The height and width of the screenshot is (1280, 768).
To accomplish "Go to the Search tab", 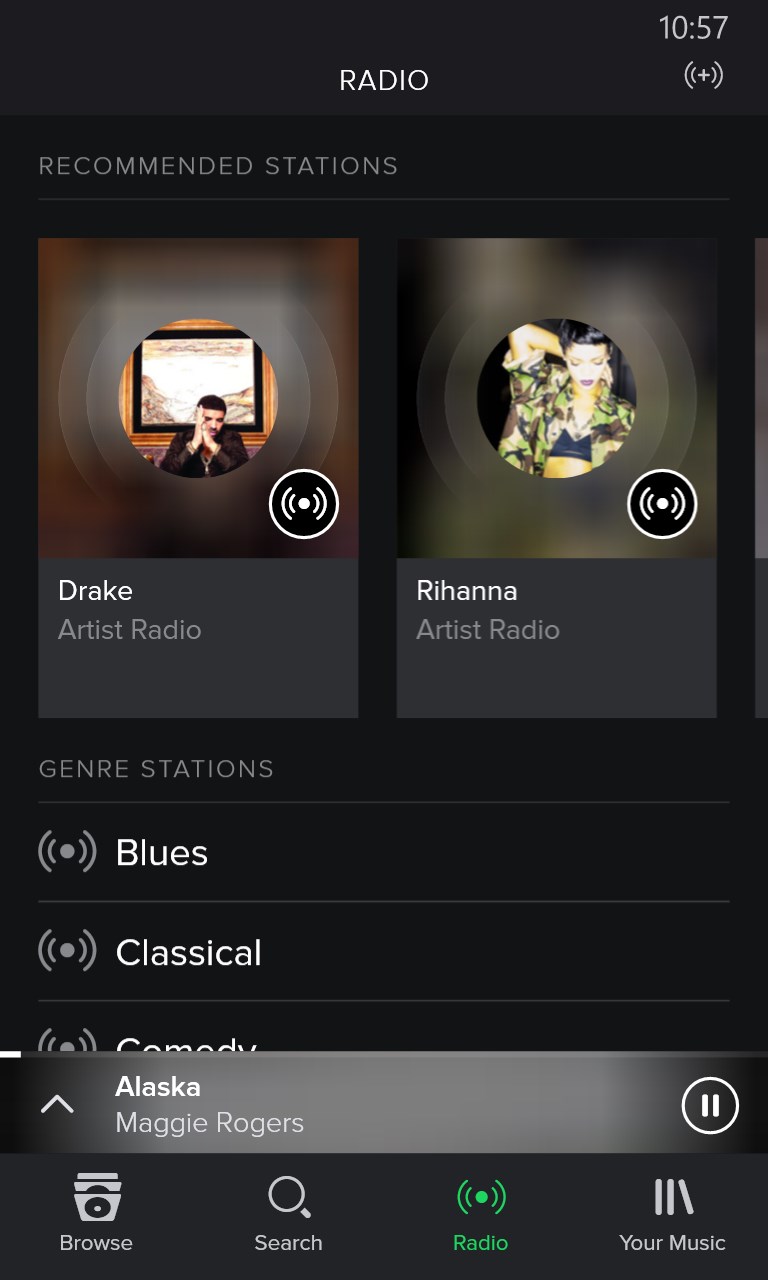I will (x=288, y=1213).
